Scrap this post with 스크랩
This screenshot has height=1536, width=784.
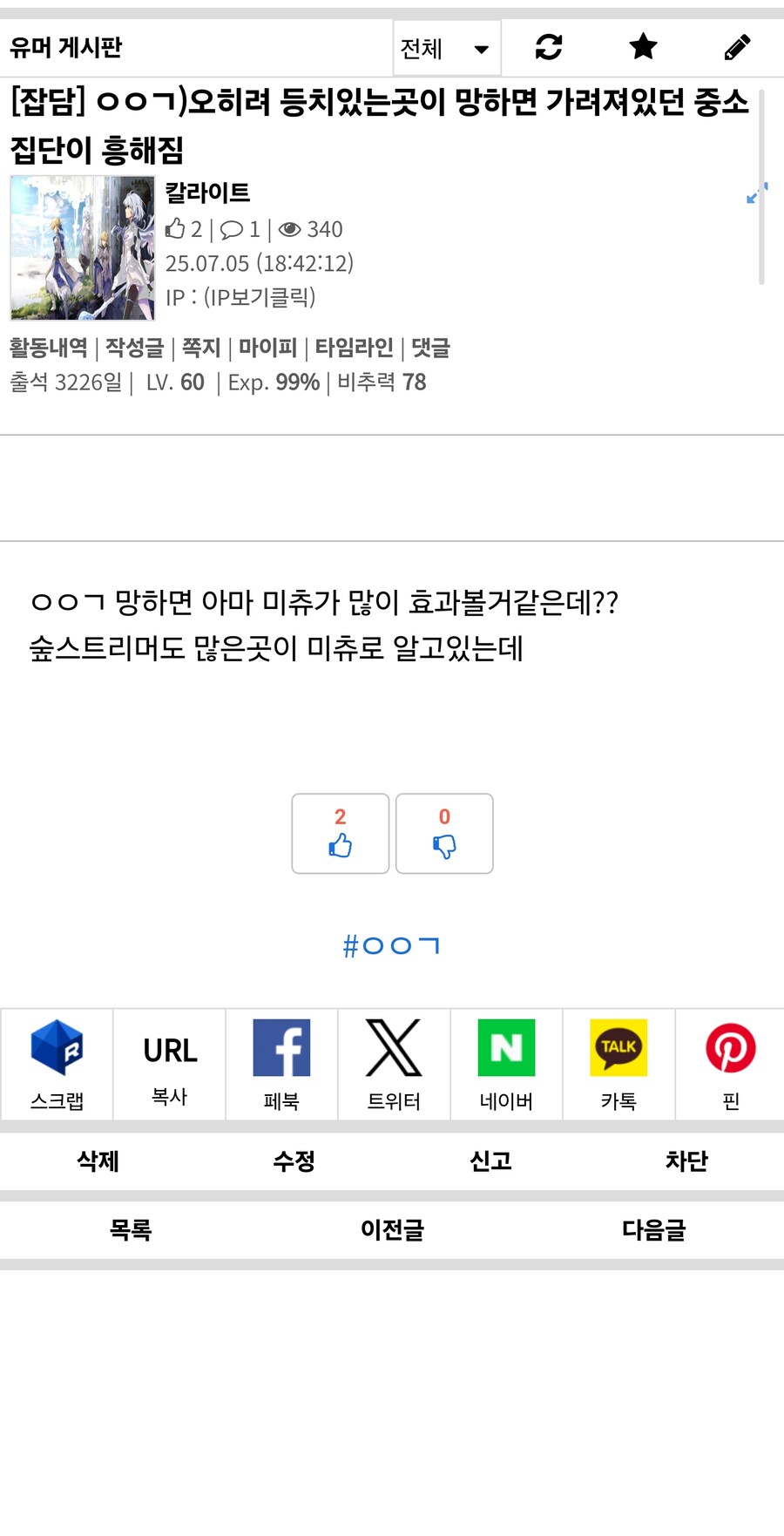coord(57,1065)
